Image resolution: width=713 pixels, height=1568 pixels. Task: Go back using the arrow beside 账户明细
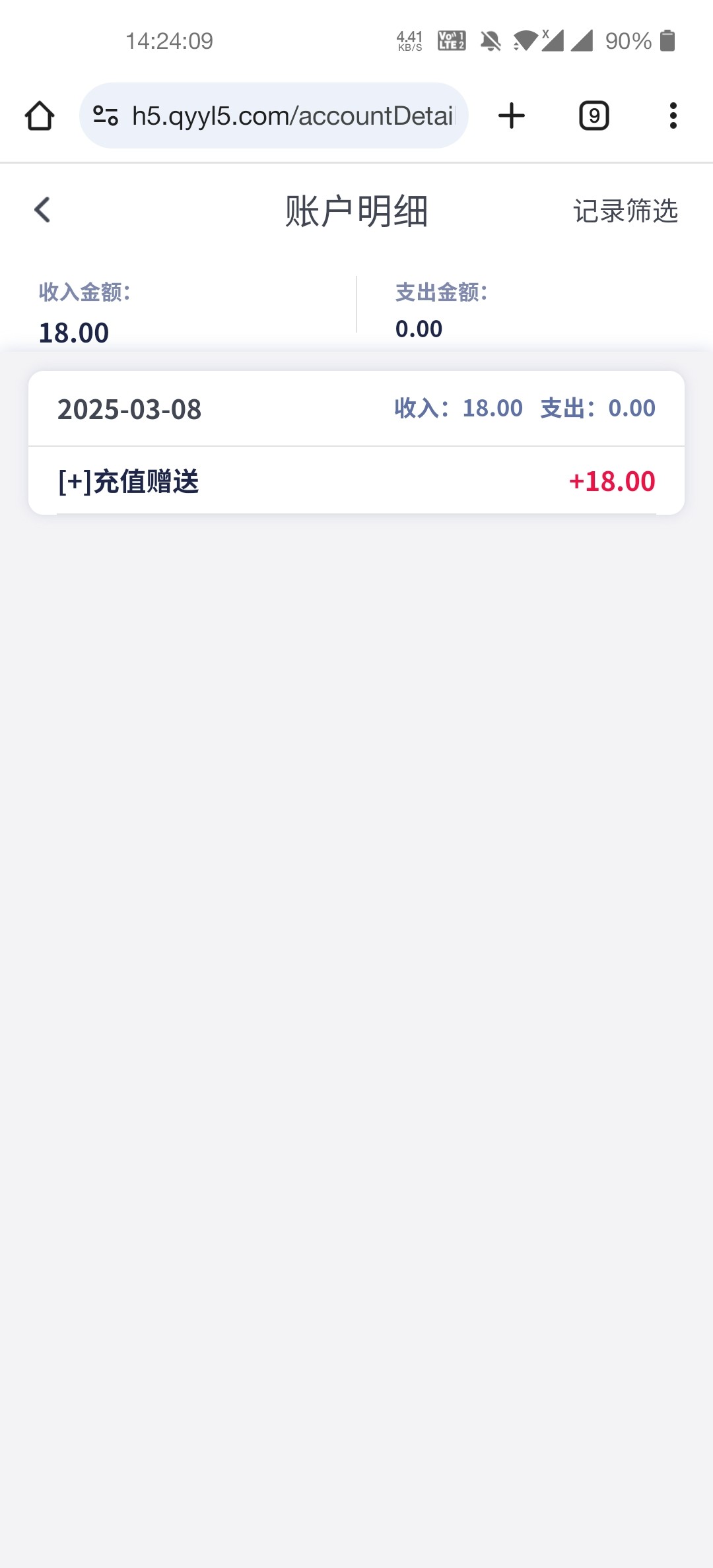point(42,211)
